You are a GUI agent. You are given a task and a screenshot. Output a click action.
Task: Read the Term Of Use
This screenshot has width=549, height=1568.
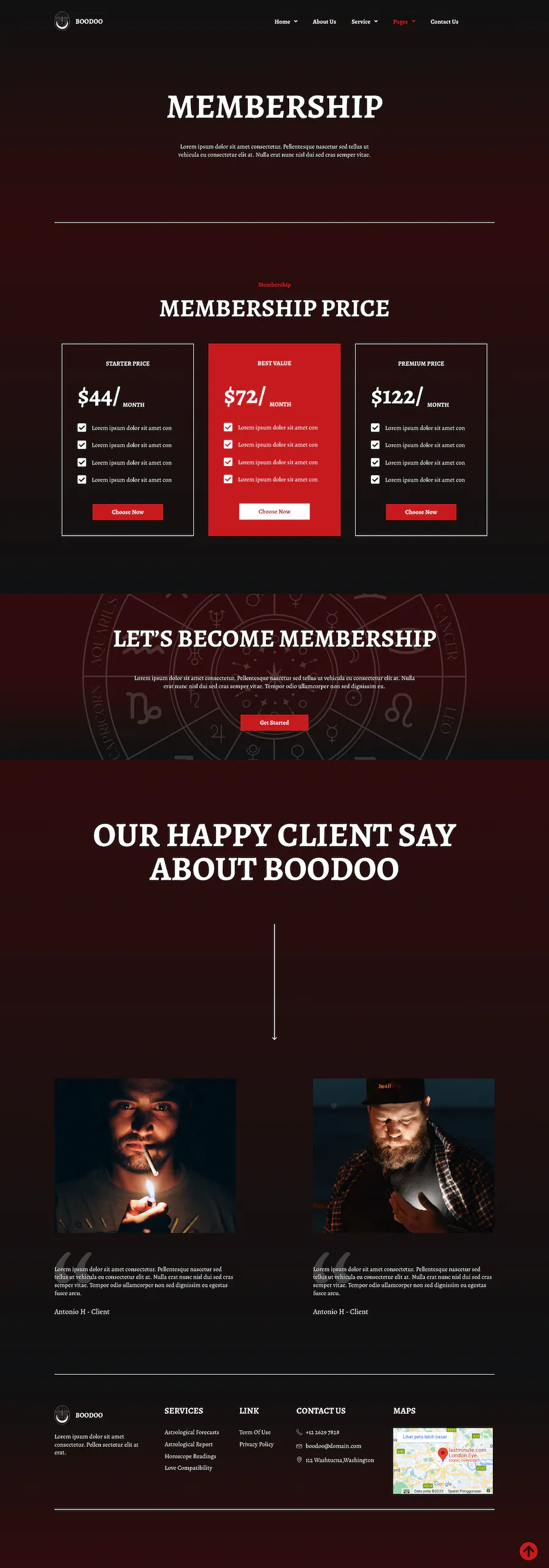coord(255,1432)
